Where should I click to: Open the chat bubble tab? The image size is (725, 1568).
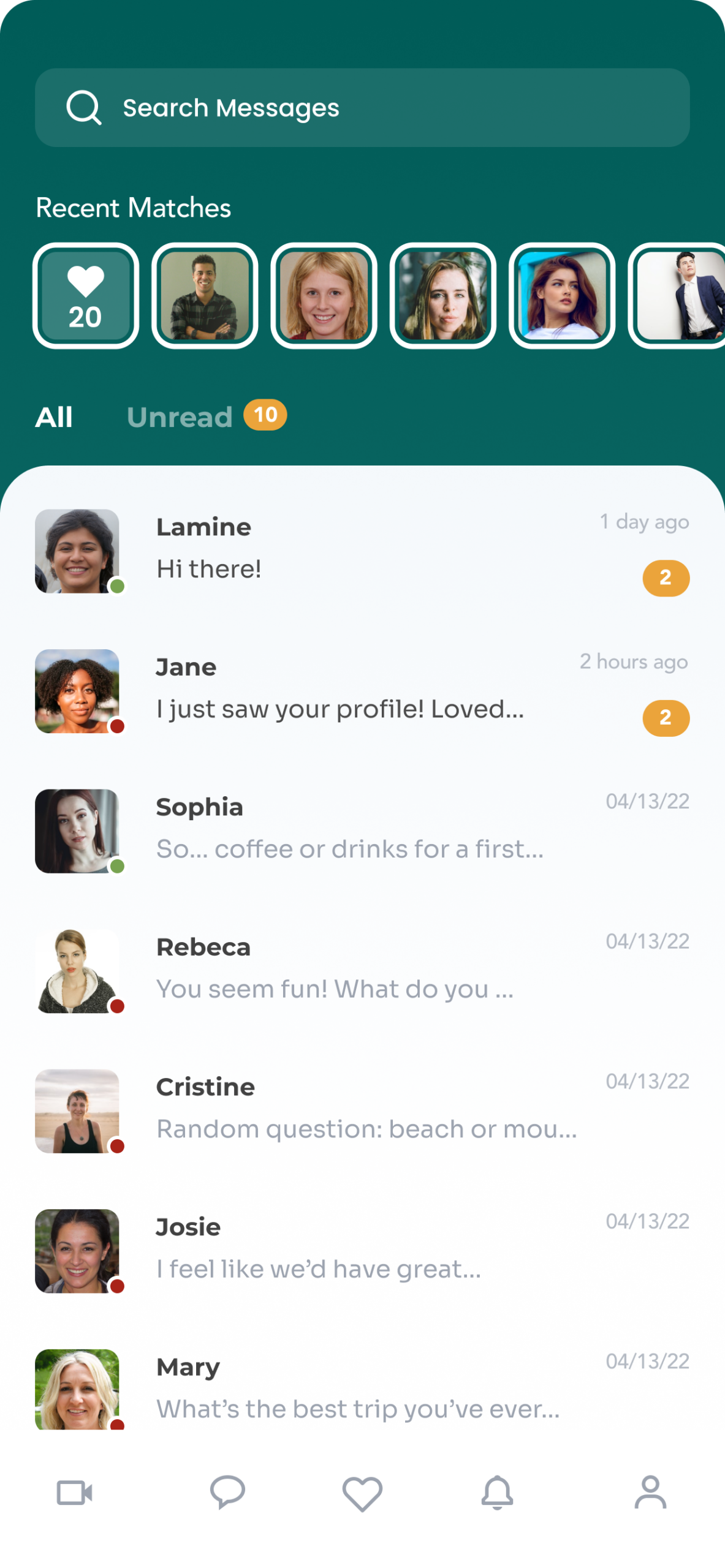[227, 1493]
